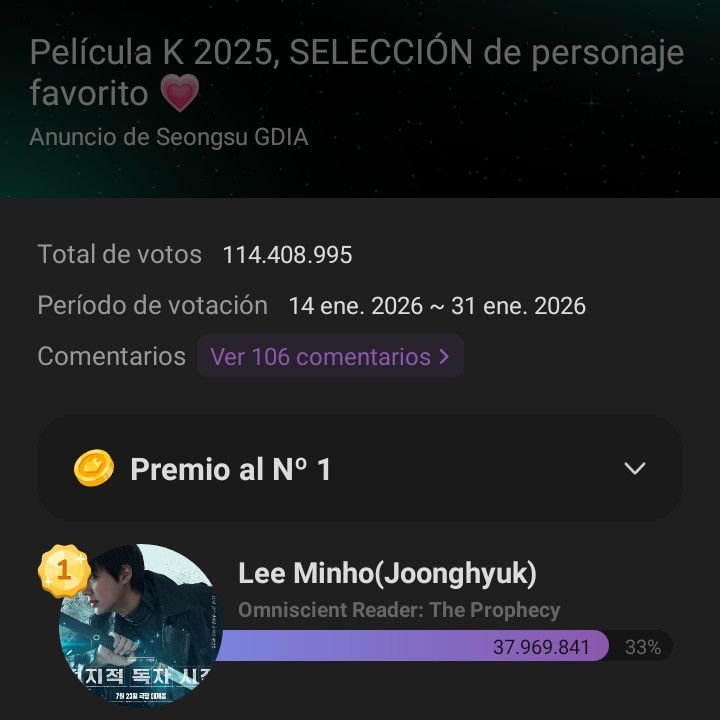This screenshot has height=720, width=720.
Task: Open Lee Minho(Joonghyuk) candidate entry
Action: (387, 574)
